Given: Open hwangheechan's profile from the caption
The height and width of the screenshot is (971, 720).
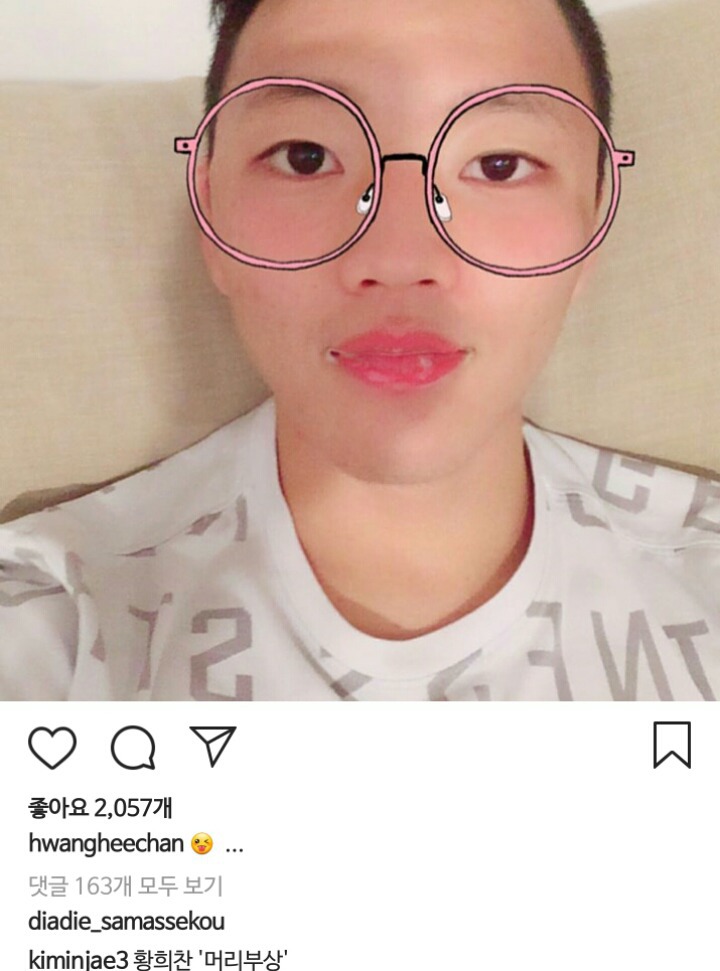Looking at the screenshot, I should 106,844.
